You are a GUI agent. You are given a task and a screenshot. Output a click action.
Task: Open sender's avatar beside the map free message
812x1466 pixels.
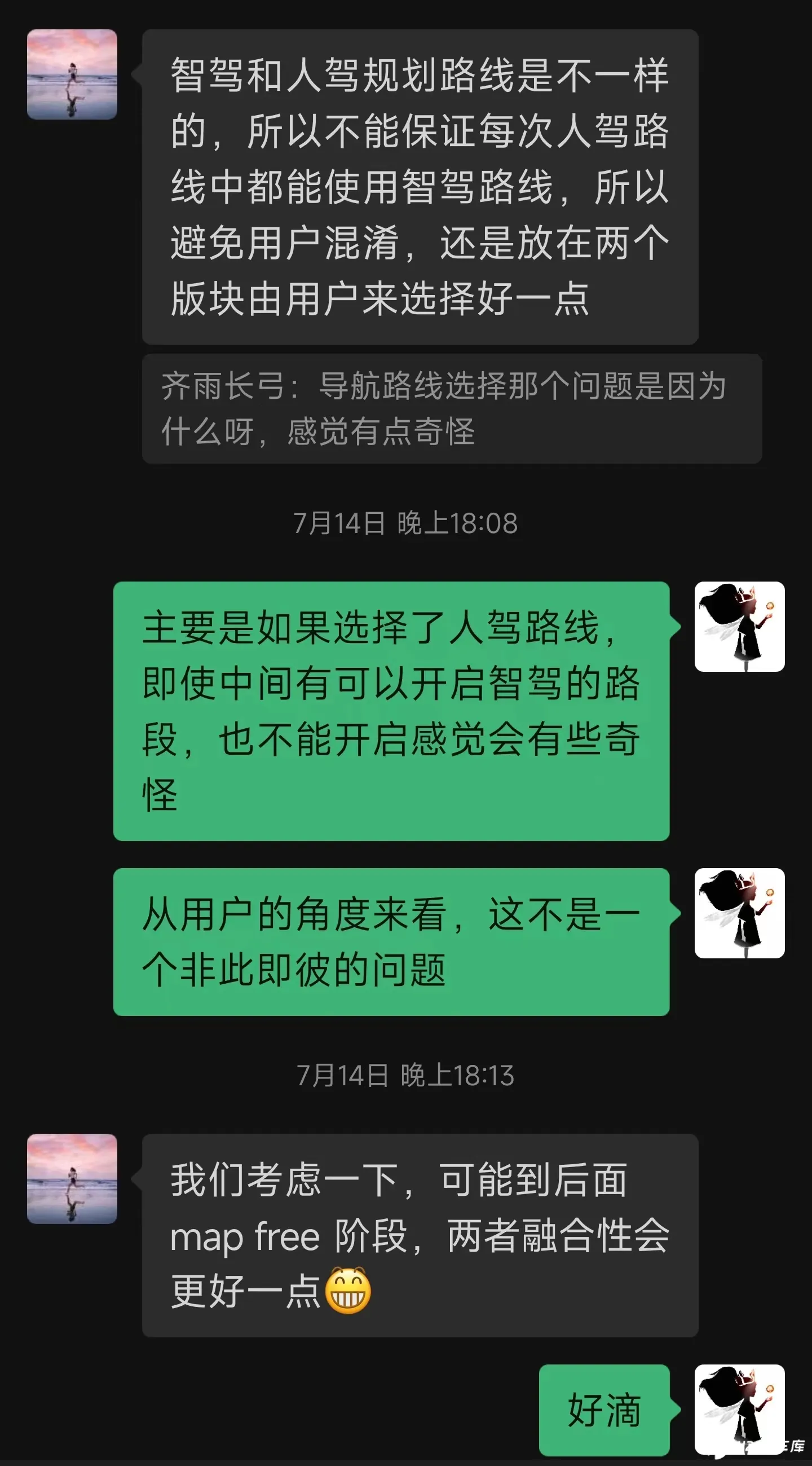click(x=72, y=1178)
